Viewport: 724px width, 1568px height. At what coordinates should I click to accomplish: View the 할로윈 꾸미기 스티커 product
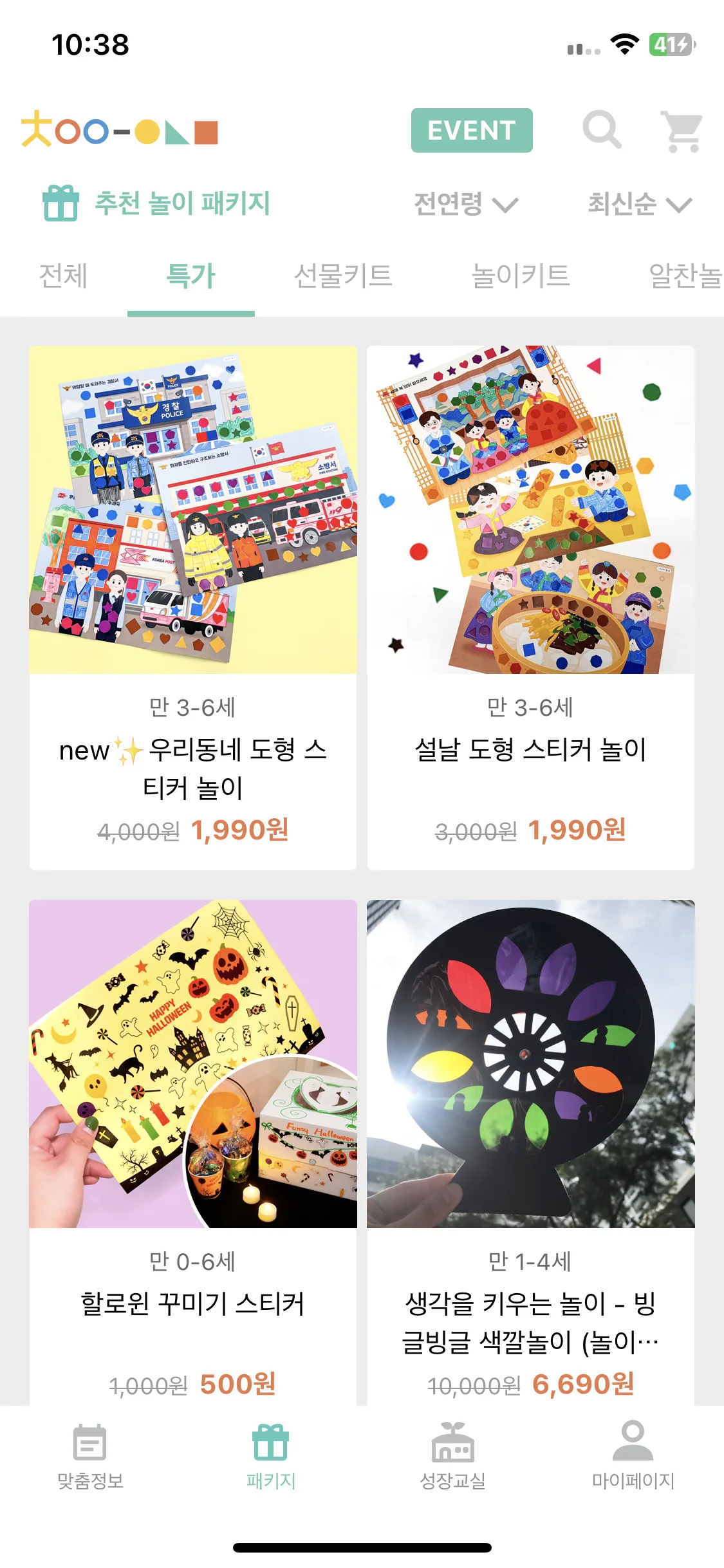193,1152
